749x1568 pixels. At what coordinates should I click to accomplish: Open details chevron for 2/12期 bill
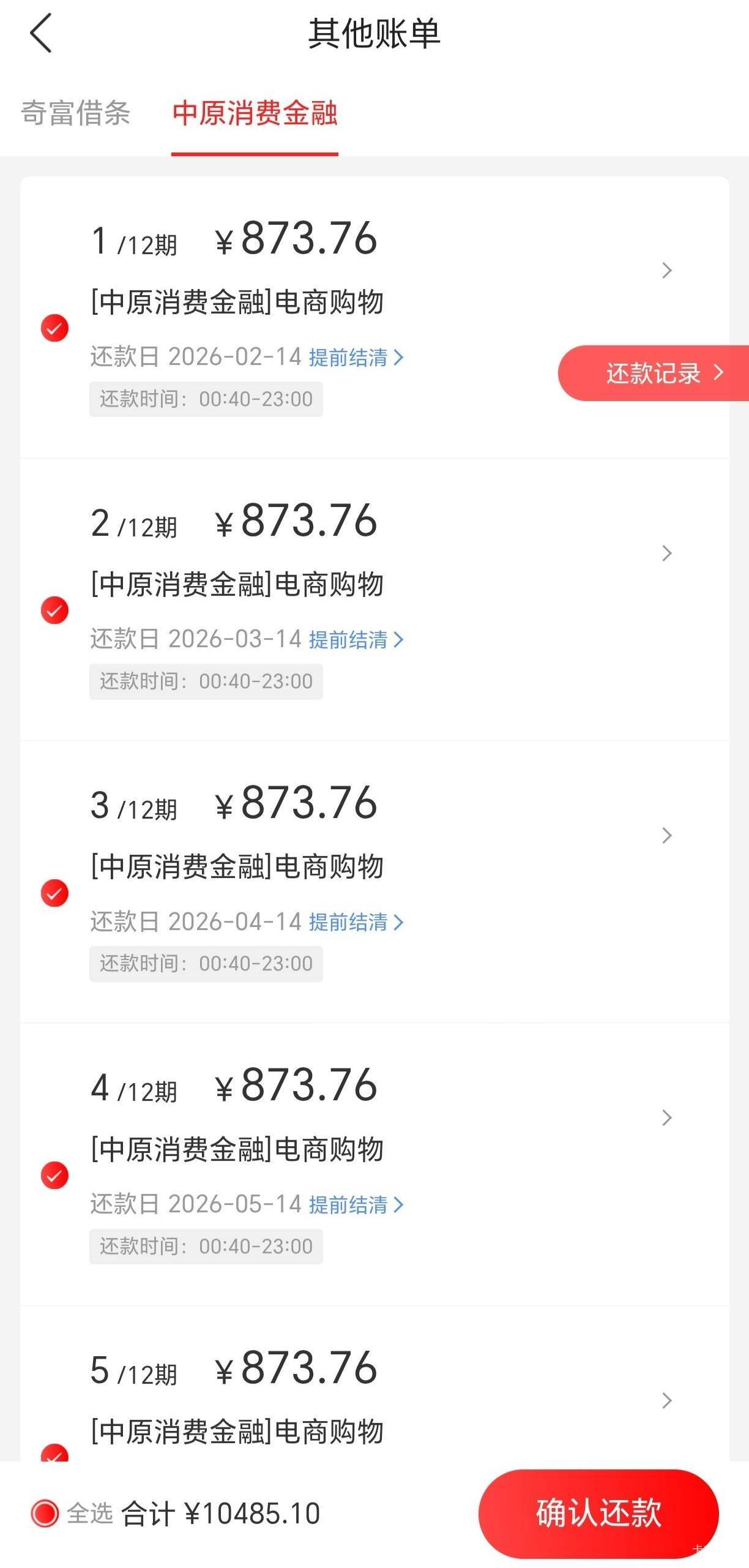[x=667, y=553]
